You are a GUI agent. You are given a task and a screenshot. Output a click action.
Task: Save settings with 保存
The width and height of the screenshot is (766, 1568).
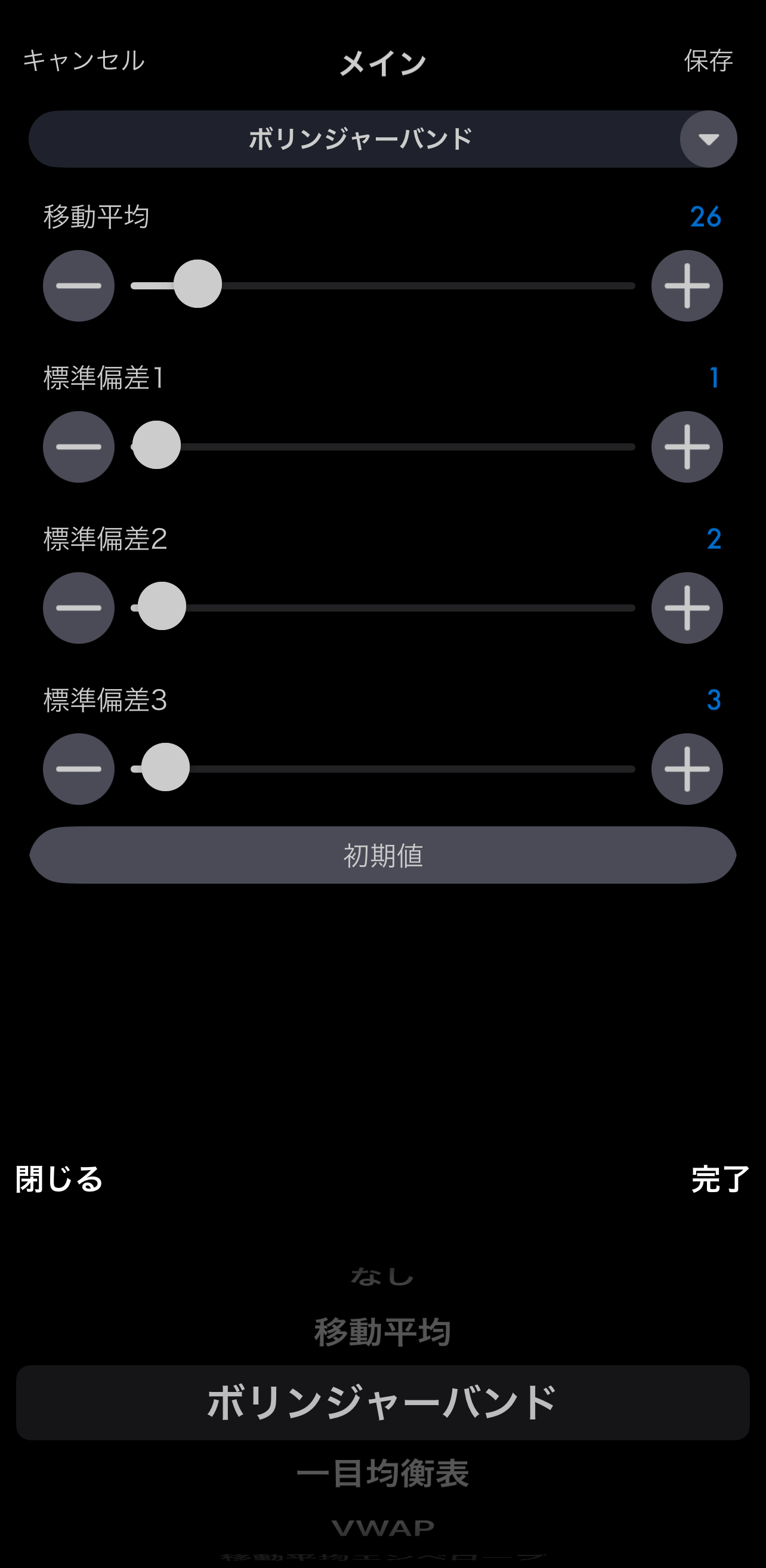tap(708, 60)
